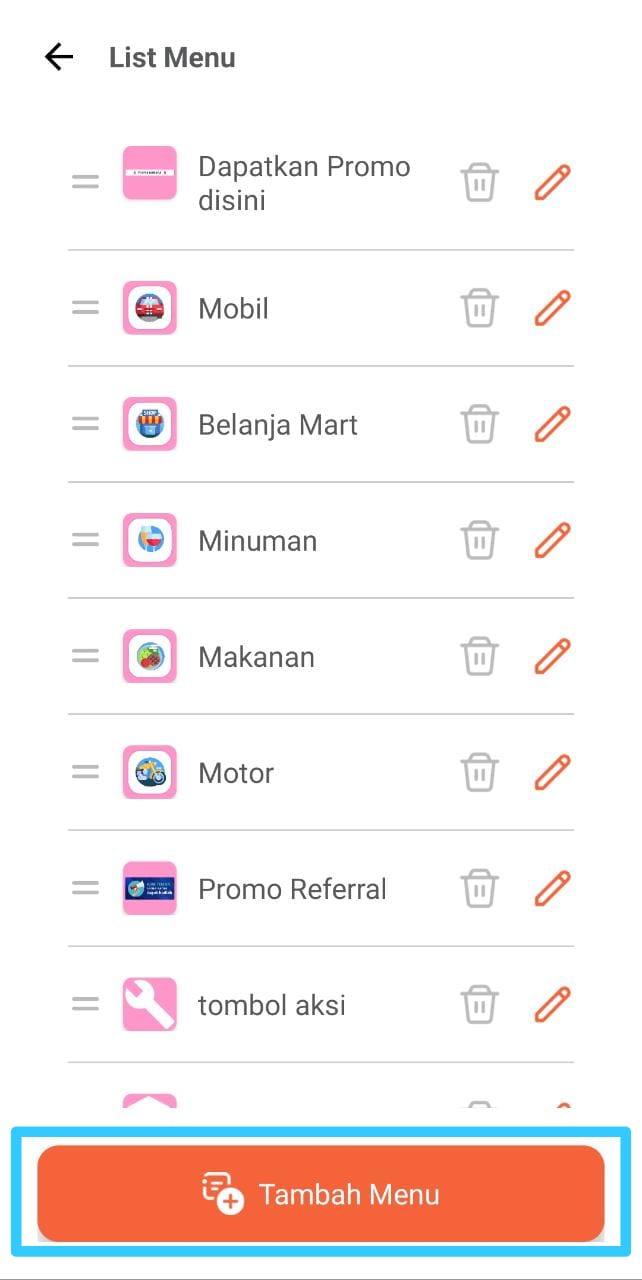Delete the Mobil menu item

(479, 309)
